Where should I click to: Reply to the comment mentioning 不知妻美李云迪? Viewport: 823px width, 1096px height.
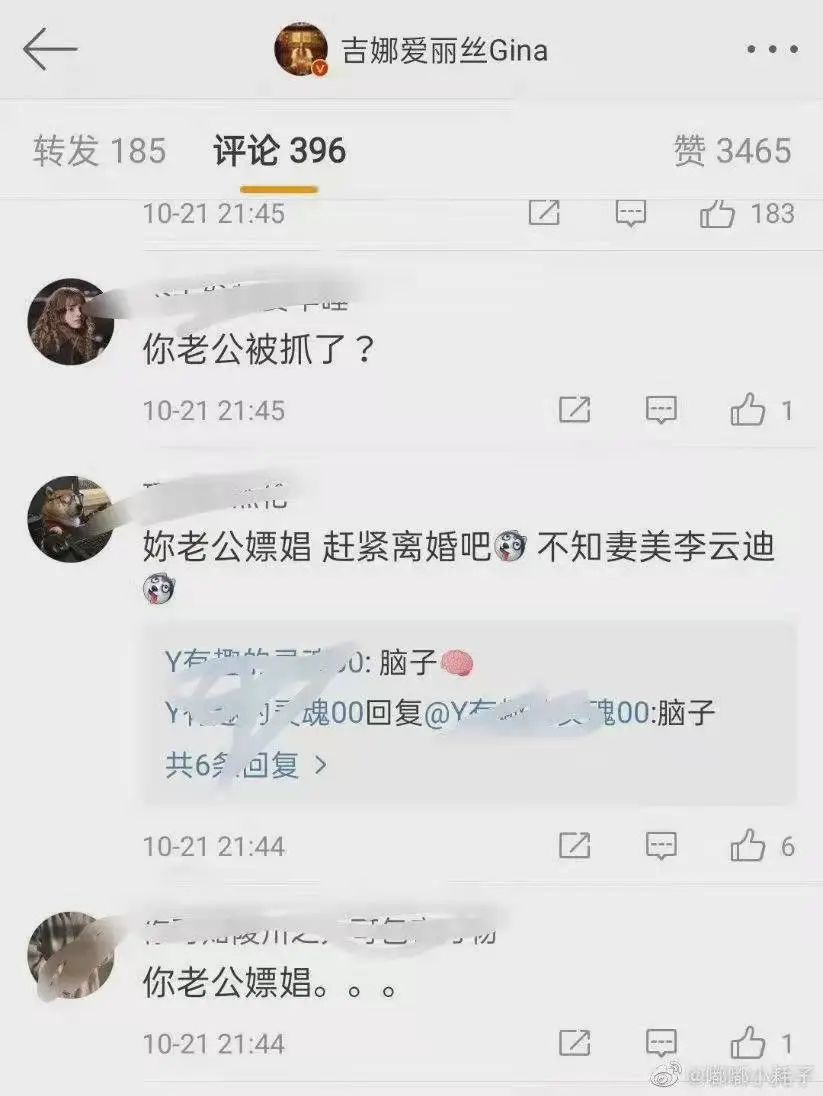click(x=661, y=846)
